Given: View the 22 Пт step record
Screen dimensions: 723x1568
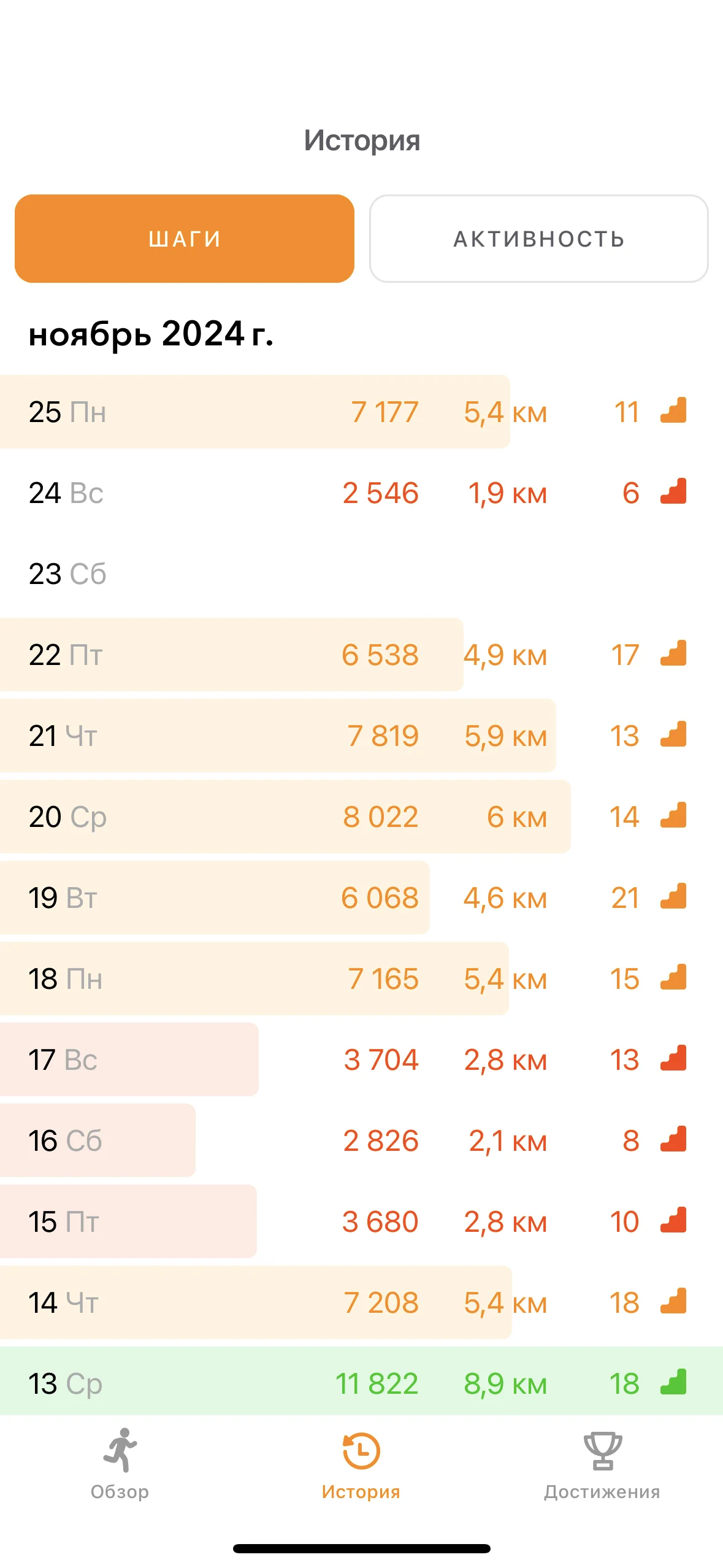Looking at the screenshot, I should tap(361, 655).
